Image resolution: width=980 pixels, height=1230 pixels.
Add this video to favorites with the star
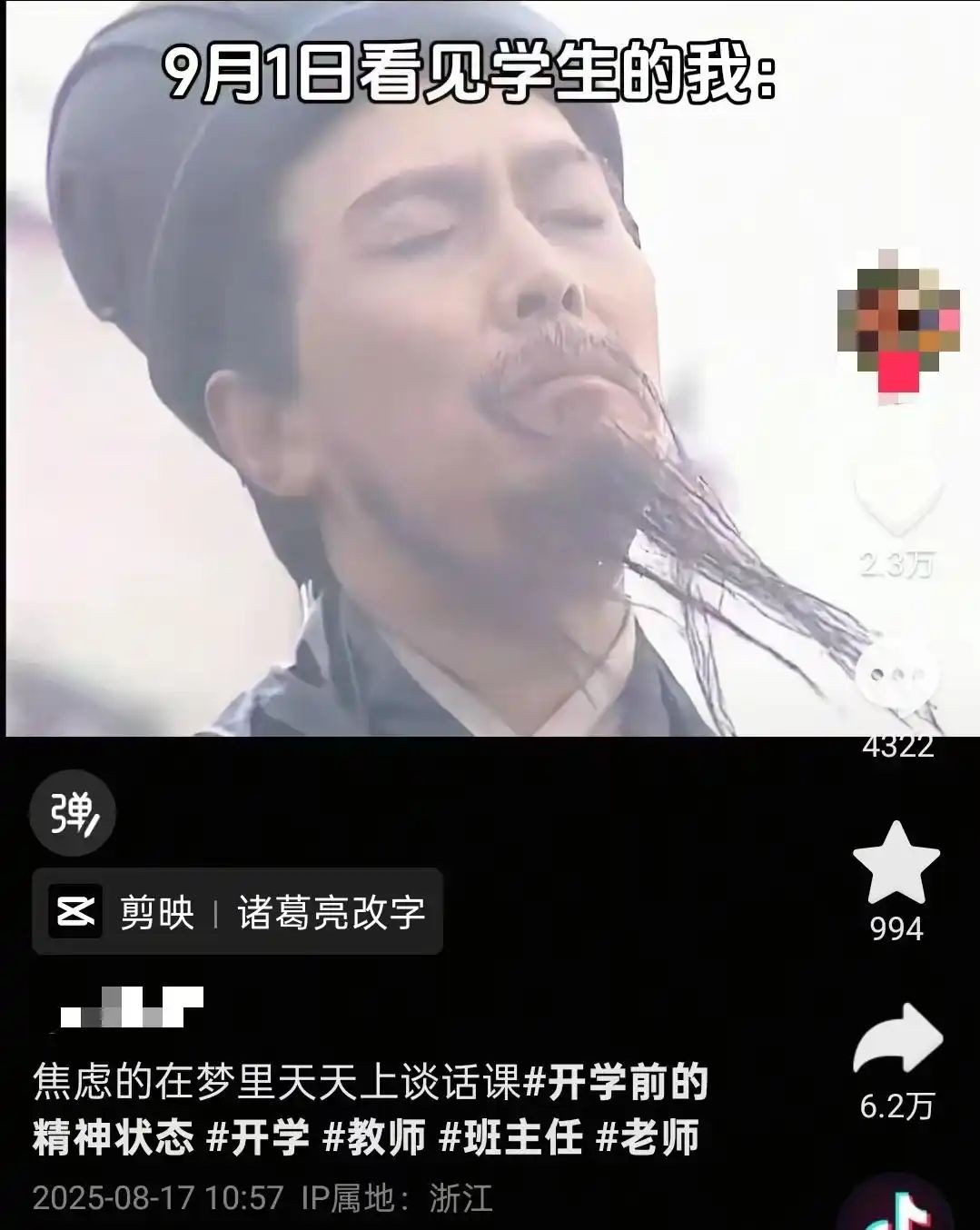click(896, 863)
